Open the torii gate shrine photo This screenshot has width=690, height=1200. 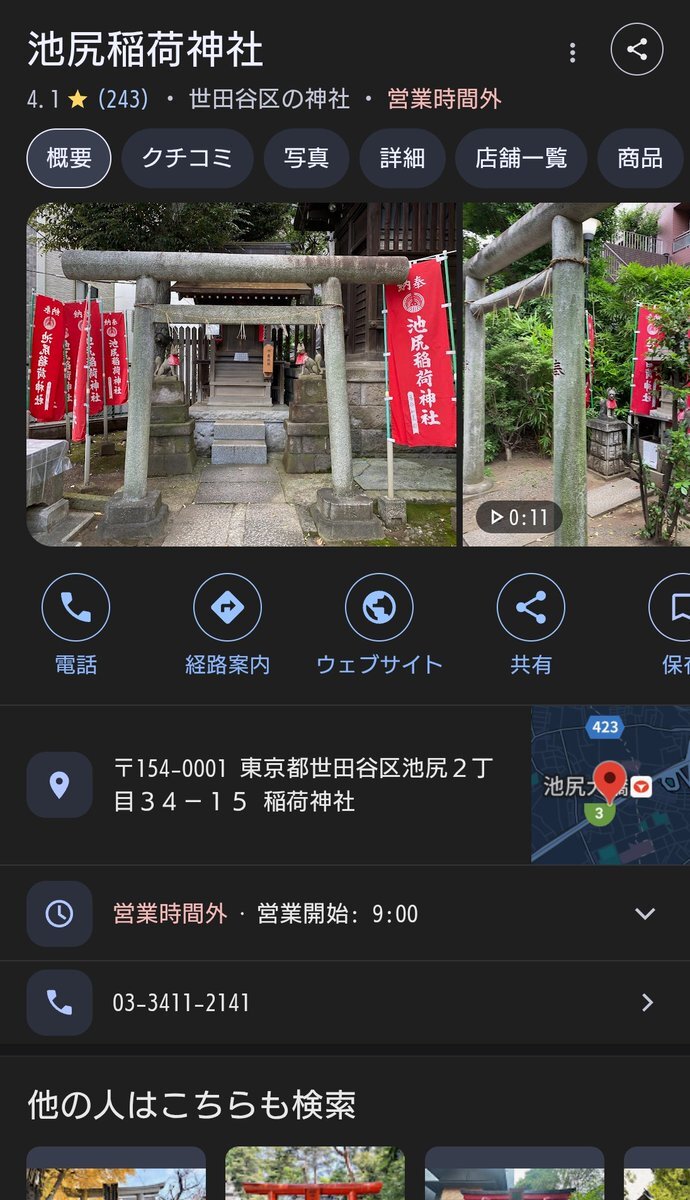241,375
